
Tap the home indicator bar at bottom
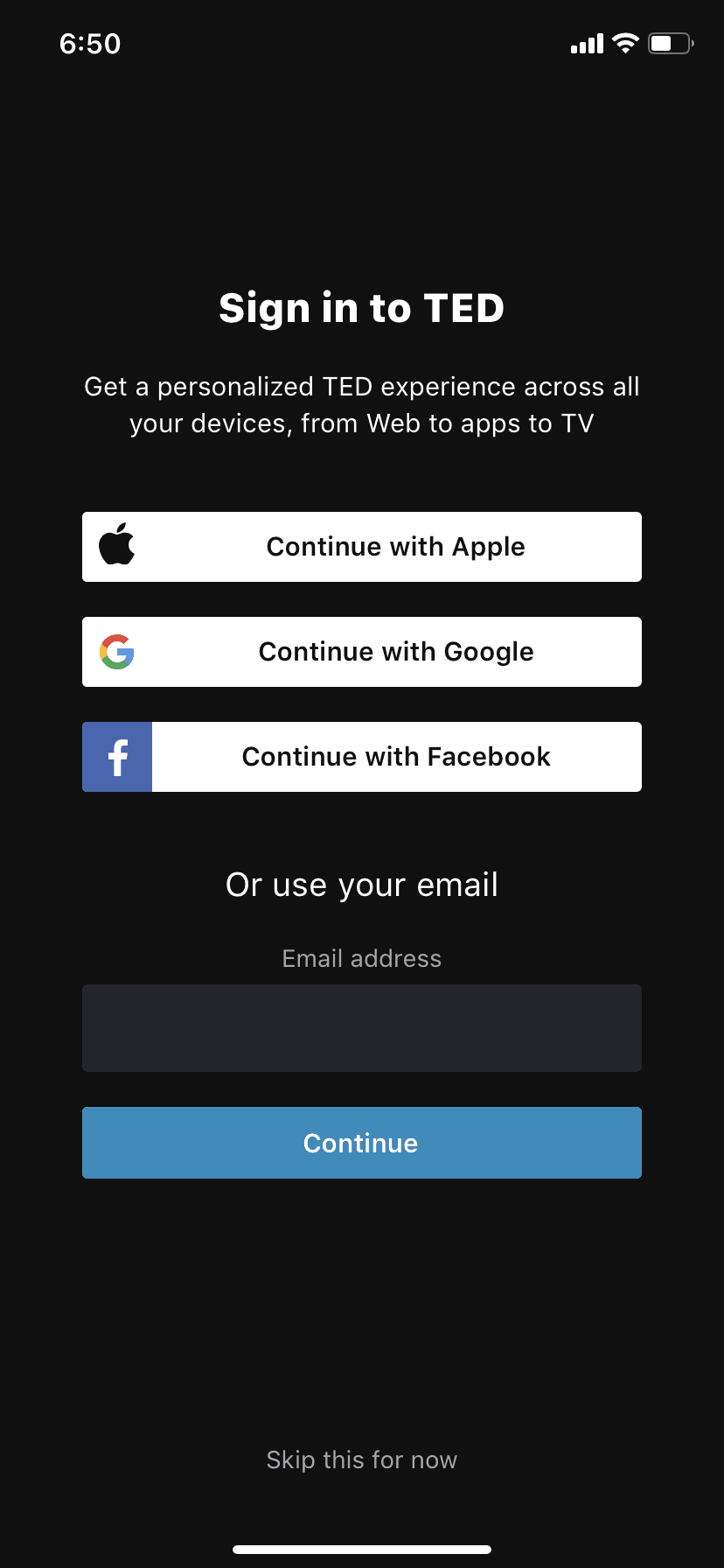point(361,1548)
